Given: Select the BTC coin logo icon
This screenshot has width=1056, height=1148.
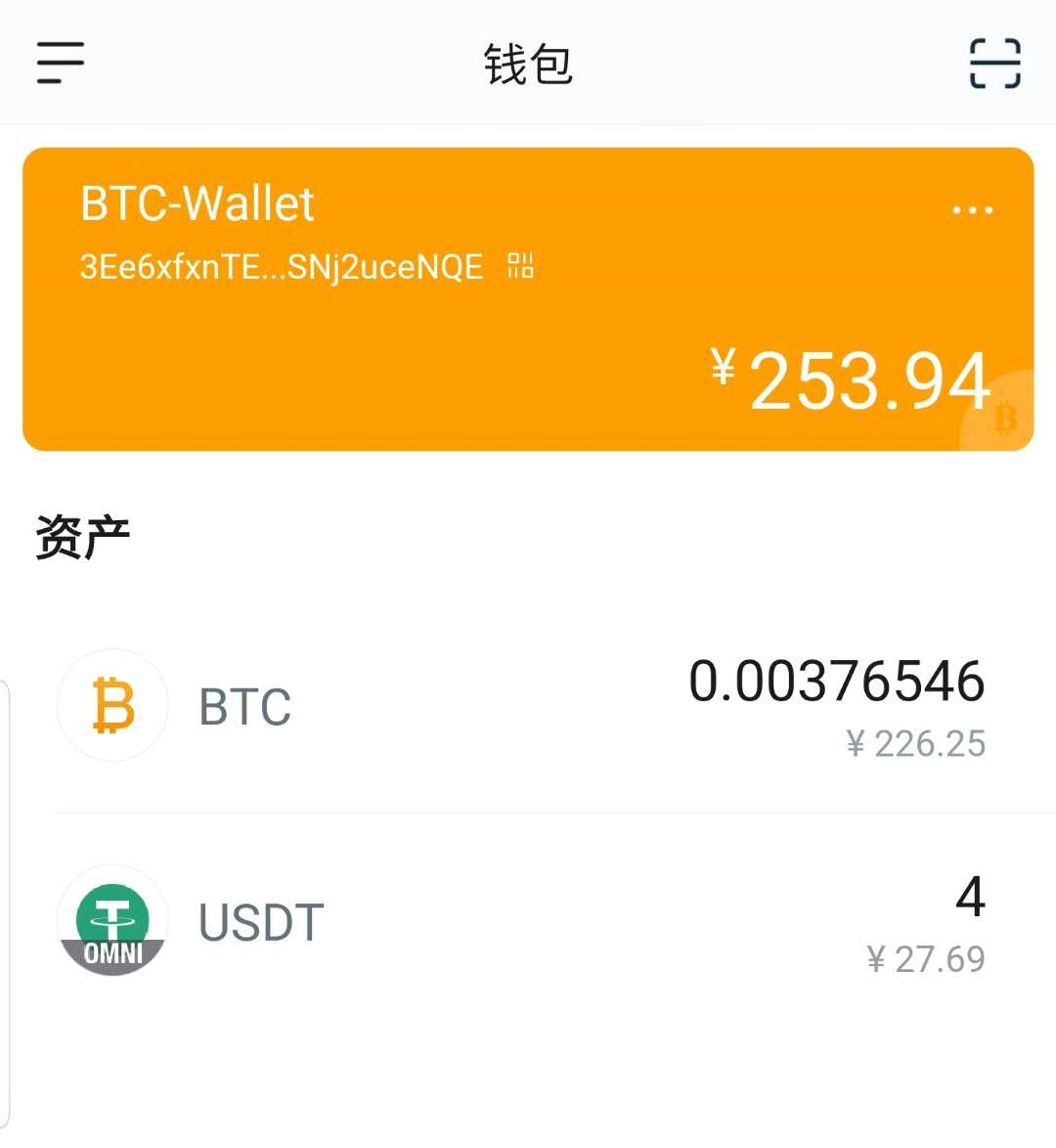Looking at the screenshot, I should pyautogui.click(x=111, y=705).
